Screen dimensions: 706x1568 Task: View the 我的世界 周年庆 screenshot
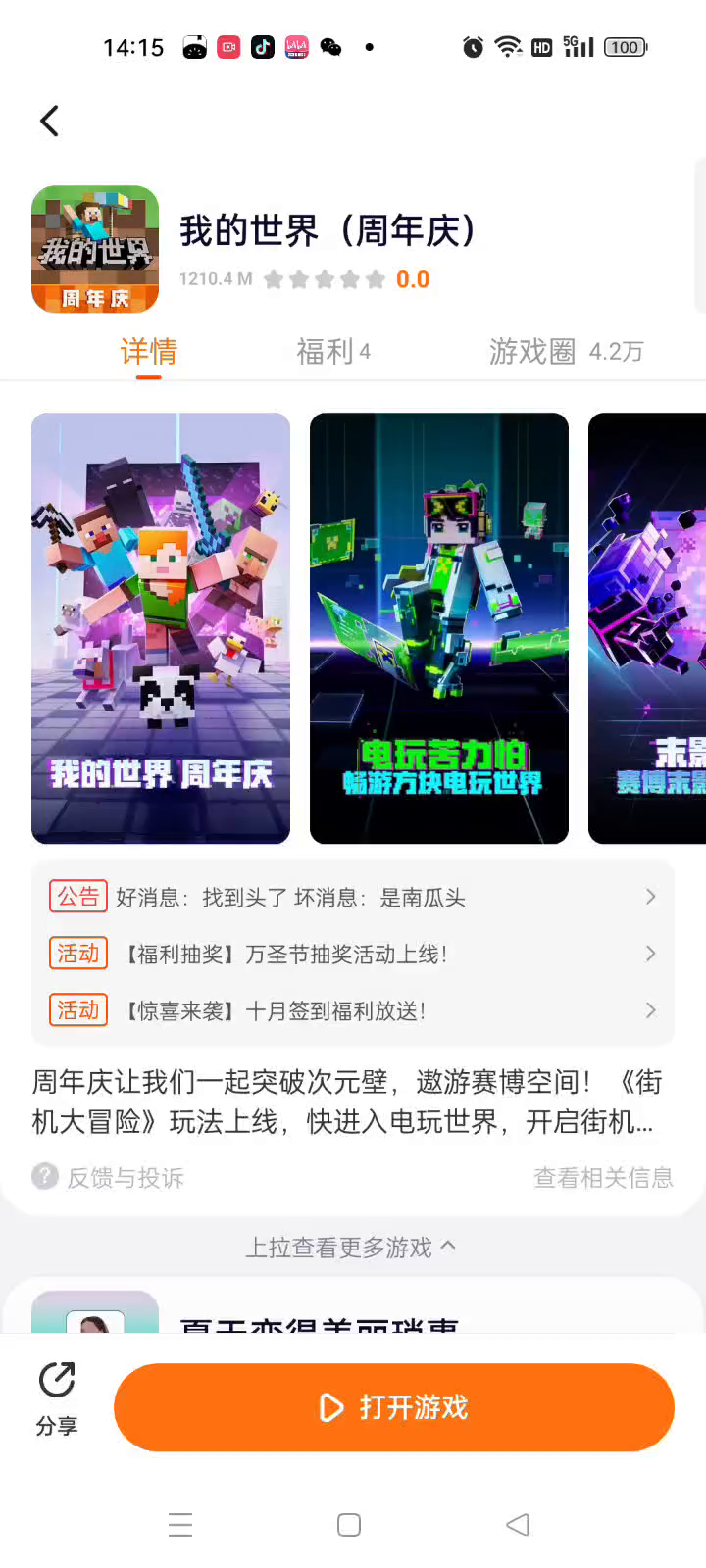pos(161,627)
